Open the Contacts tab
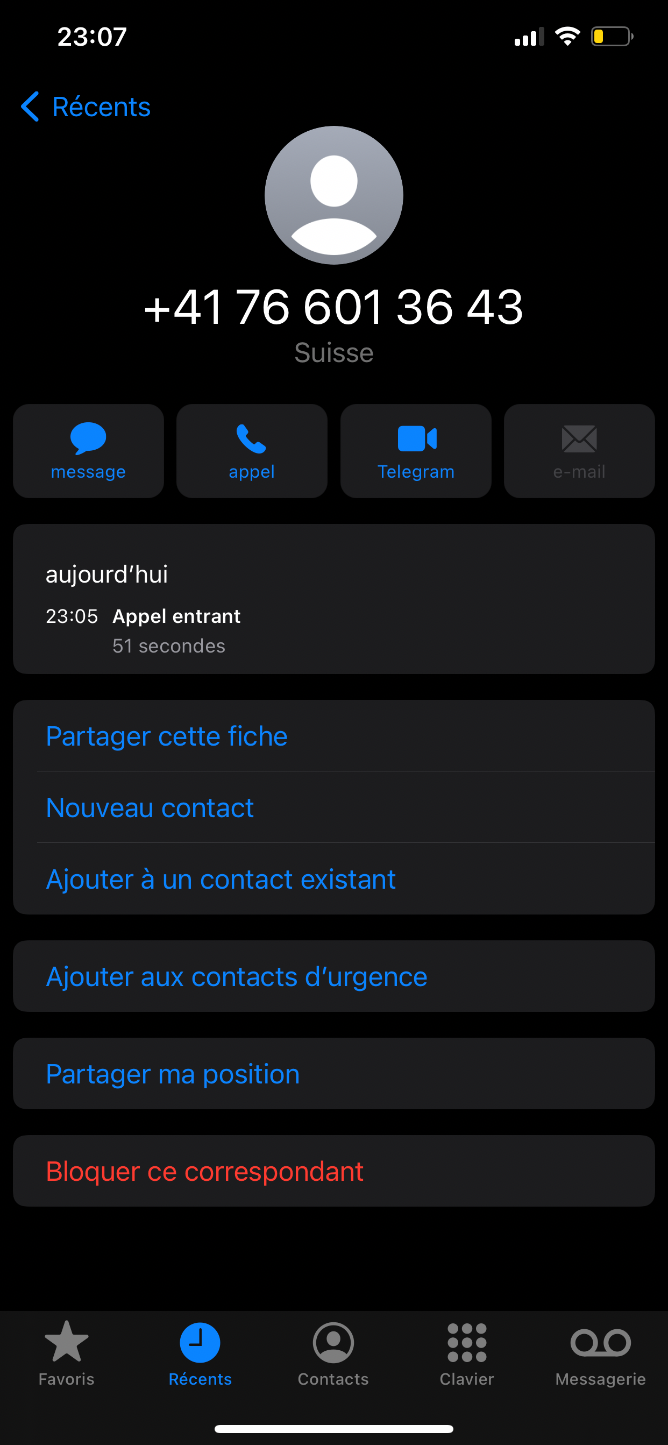 click(333, 1354)
